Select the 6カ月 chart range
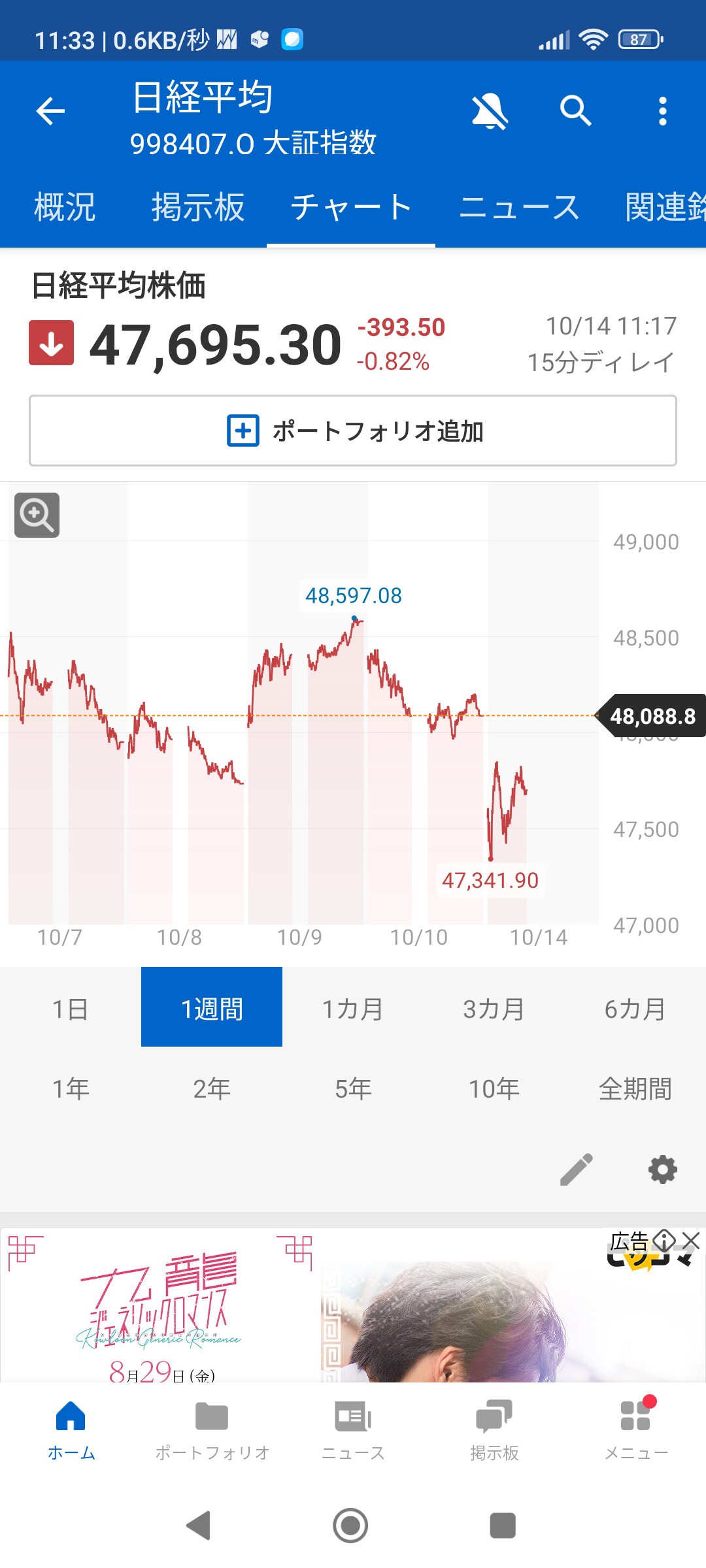 coord(635,1009)
